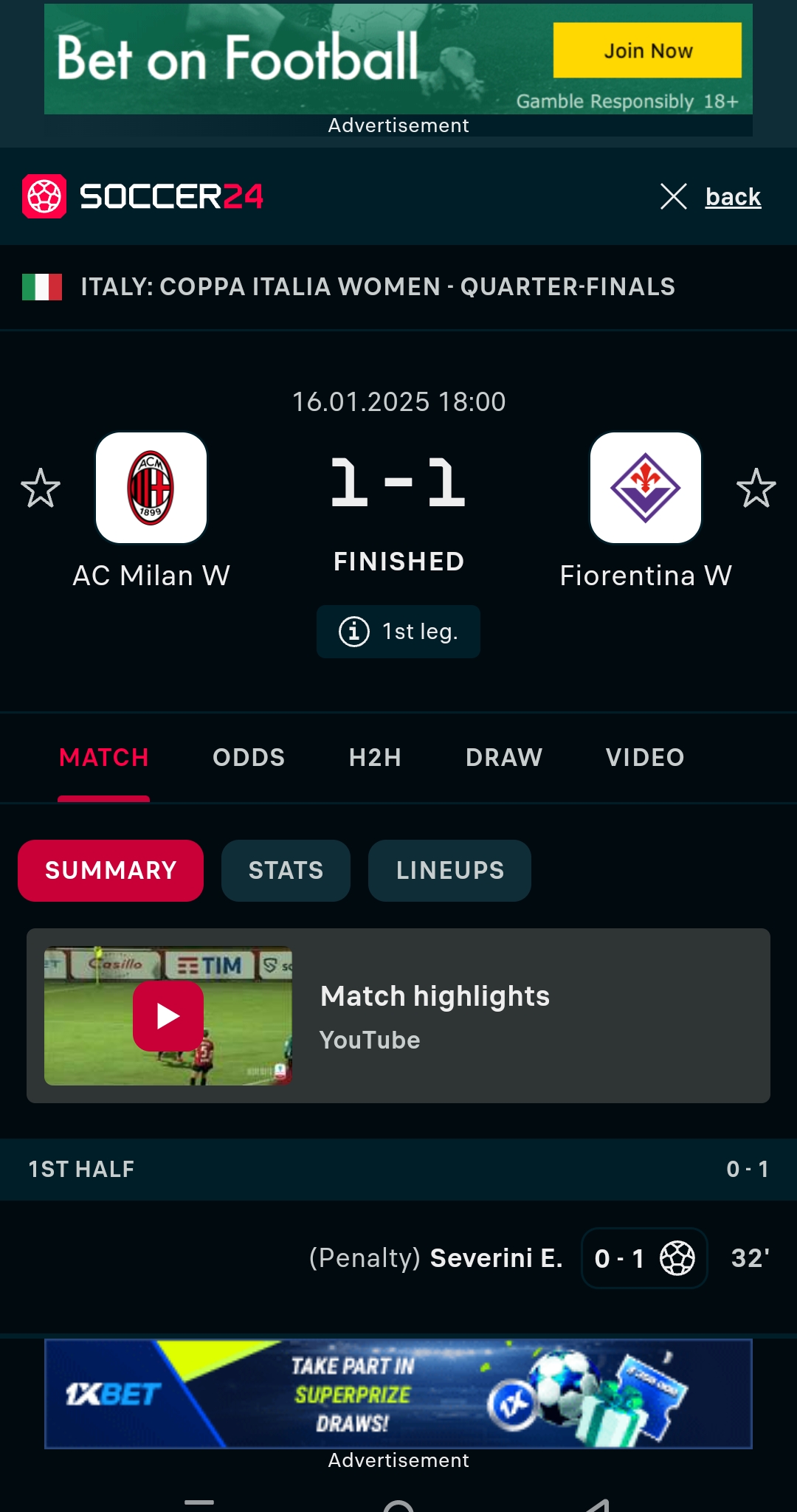Favorite Fiorentina W with the star
This screenshot has height=1512, width=797.
tap(756, 488)
